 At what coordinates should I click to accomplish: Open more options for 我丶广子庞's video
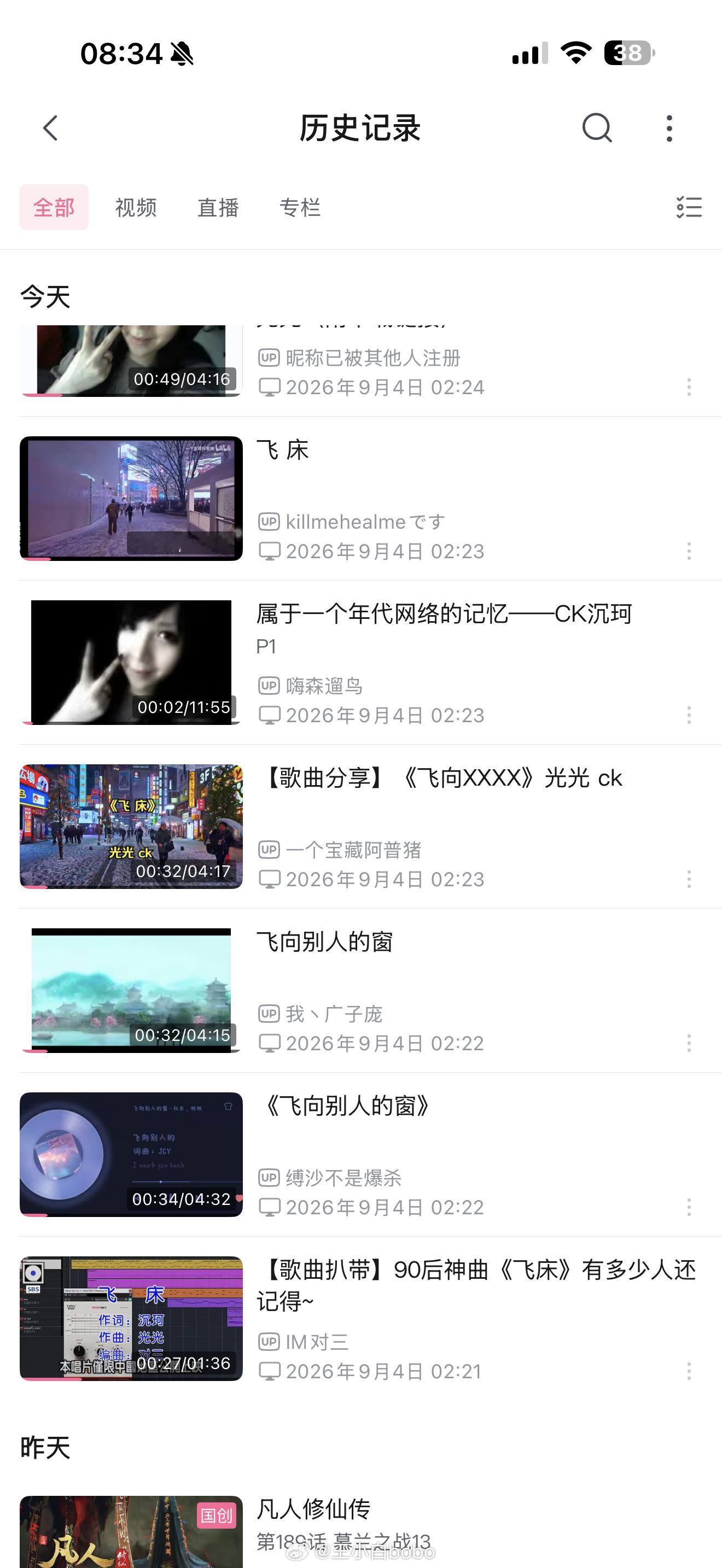689,1043
